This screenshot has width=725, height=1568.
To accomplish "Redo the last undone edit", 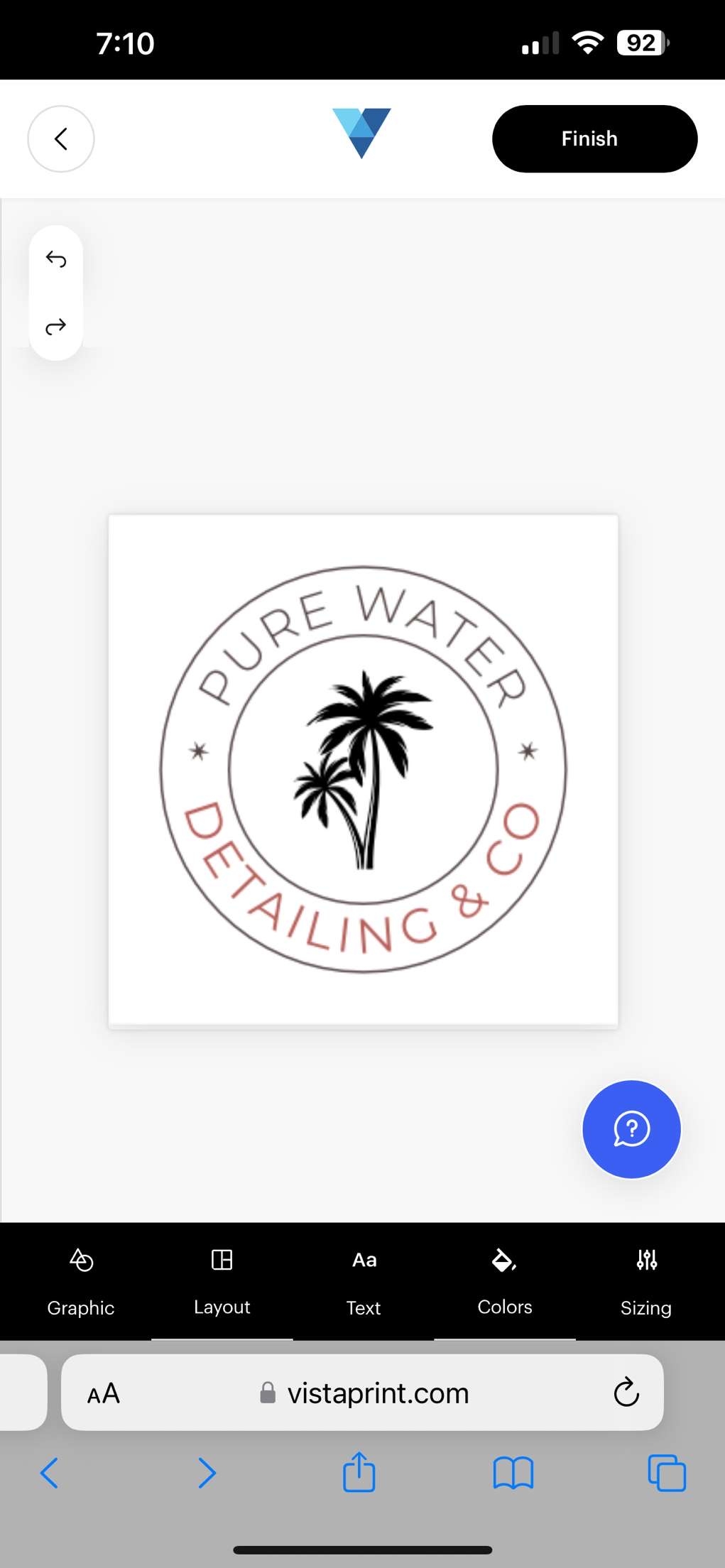I will pyautogui.click(x=56, y=326).
